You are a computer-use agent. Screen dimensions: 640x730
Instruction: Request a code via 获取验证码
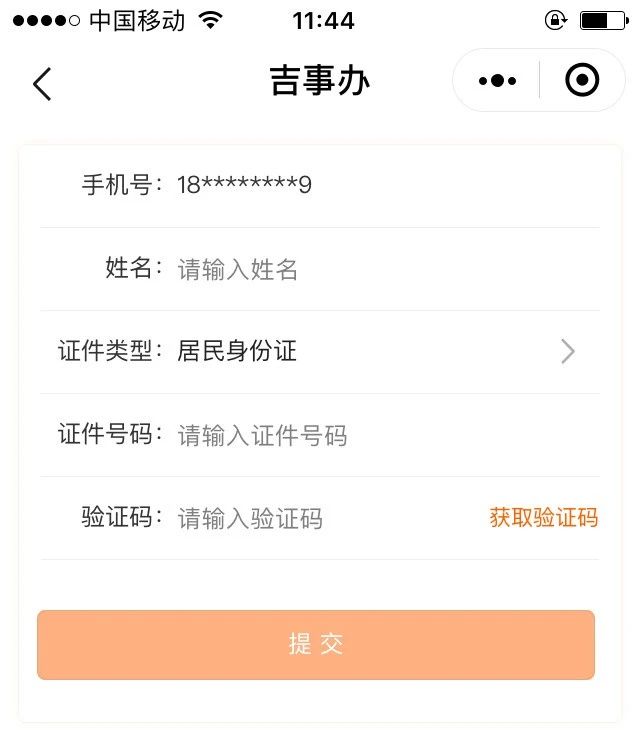543,518
